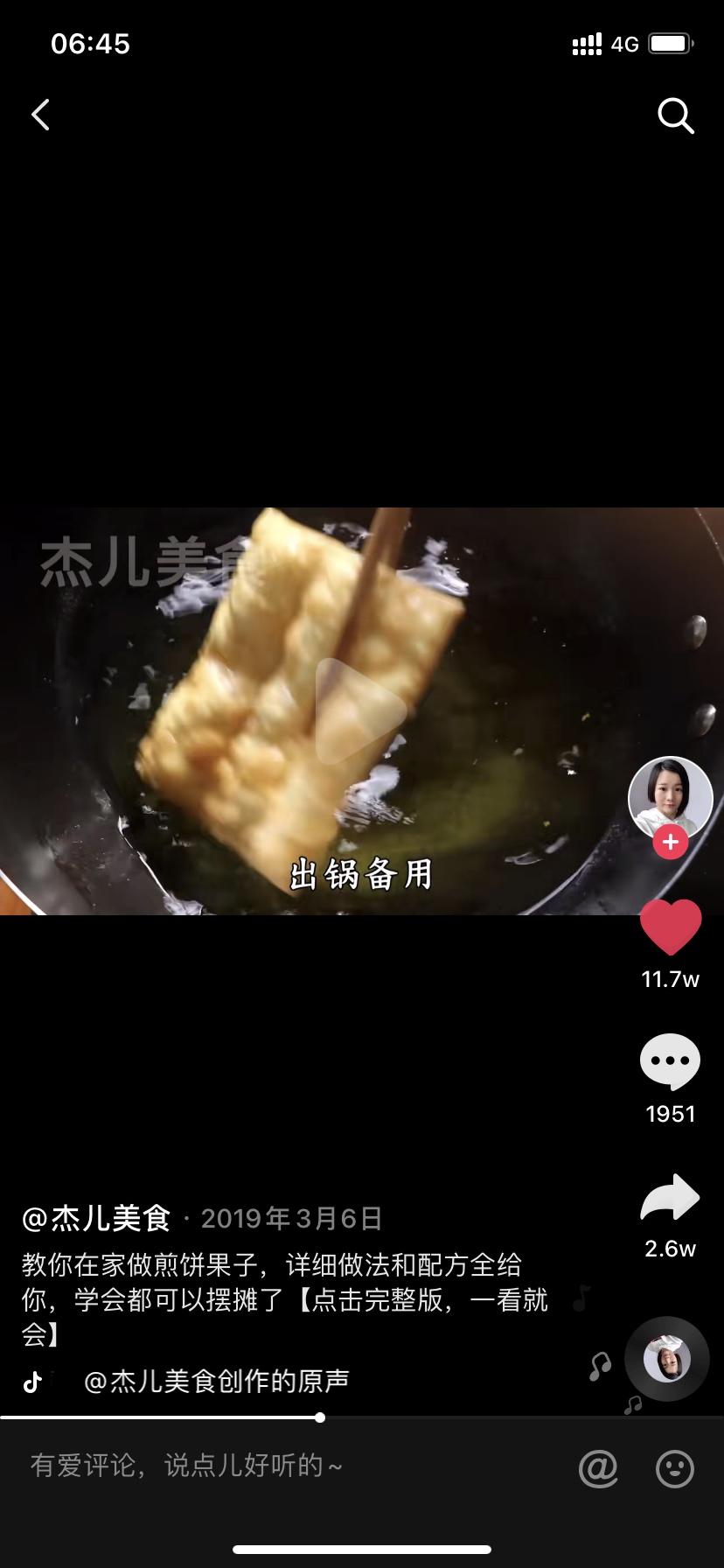Open the creator's avatar profile
Image resolution: width=724 pixels, height=1568 pixels.
pos(671,797)
